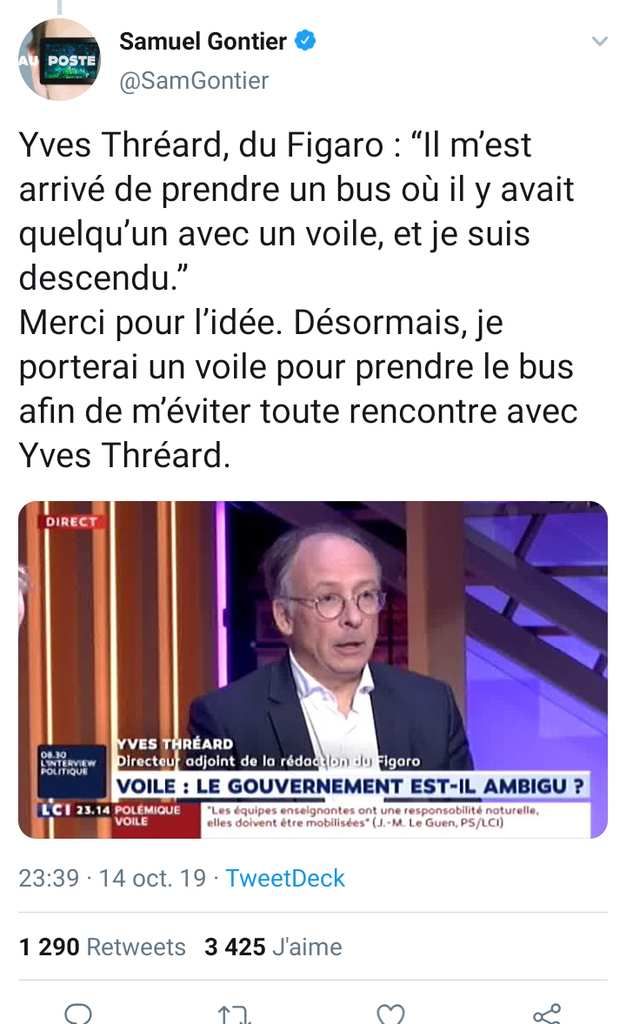Open the Yves Thréard TV screenshot image
The image size is (626, 1024).
pyautogui.click(x=313, y=668)
